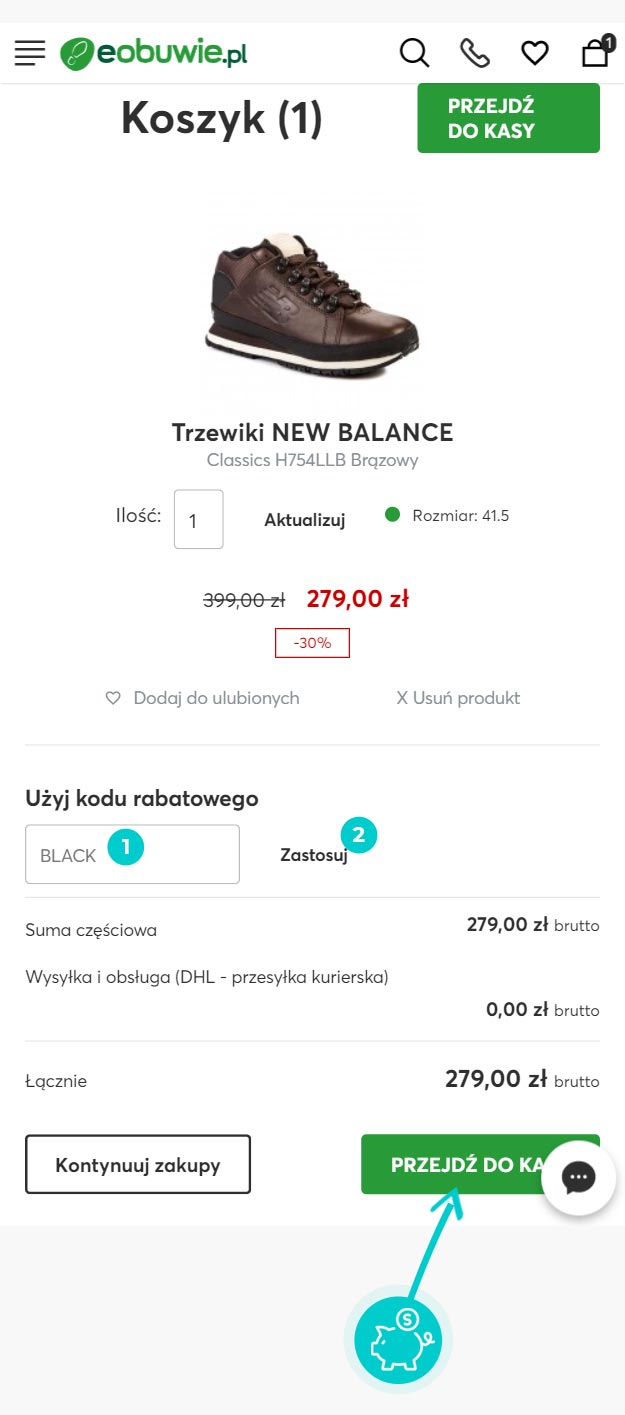
Task: Tap Kontynuuj zakupy button
Action: [x=138, y=1164]
